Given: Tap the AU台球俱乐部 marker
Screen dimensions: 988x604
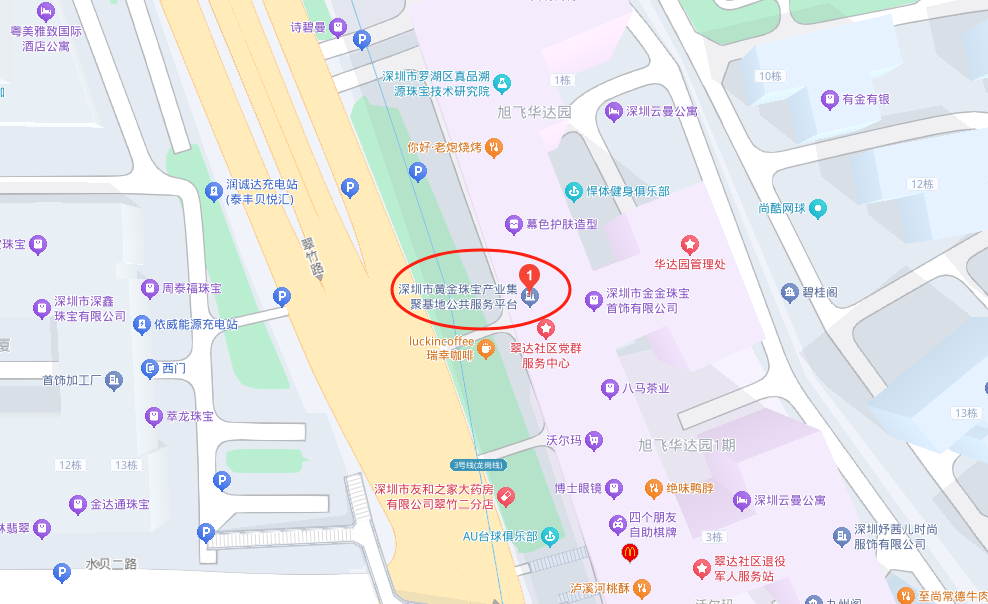Looking at the screenshot, I should click(550, 535).
